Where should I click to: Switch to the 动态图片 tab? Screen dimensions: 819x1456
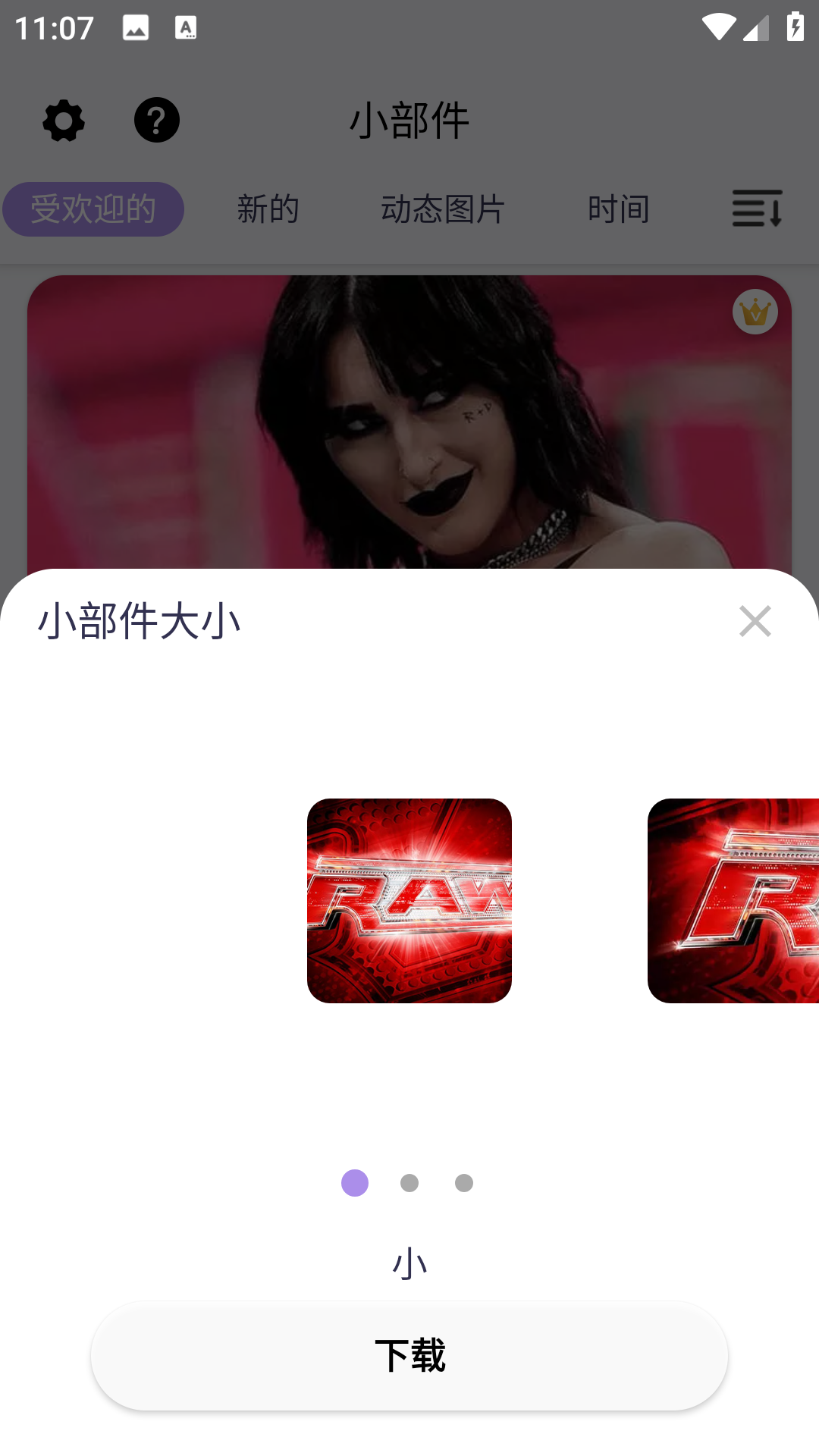(x=443, y=209)
